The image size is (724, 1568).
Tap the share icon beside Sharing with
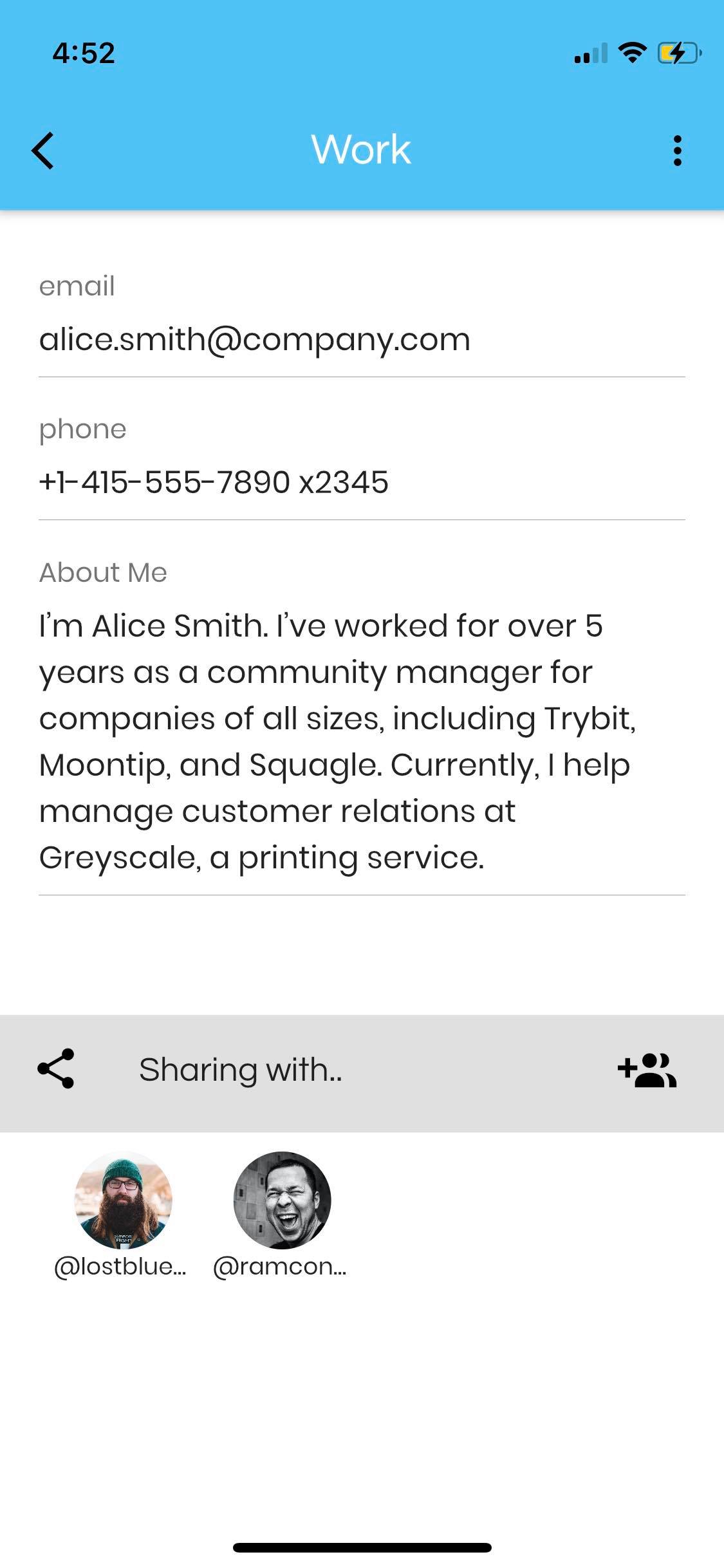point(56,1069)
